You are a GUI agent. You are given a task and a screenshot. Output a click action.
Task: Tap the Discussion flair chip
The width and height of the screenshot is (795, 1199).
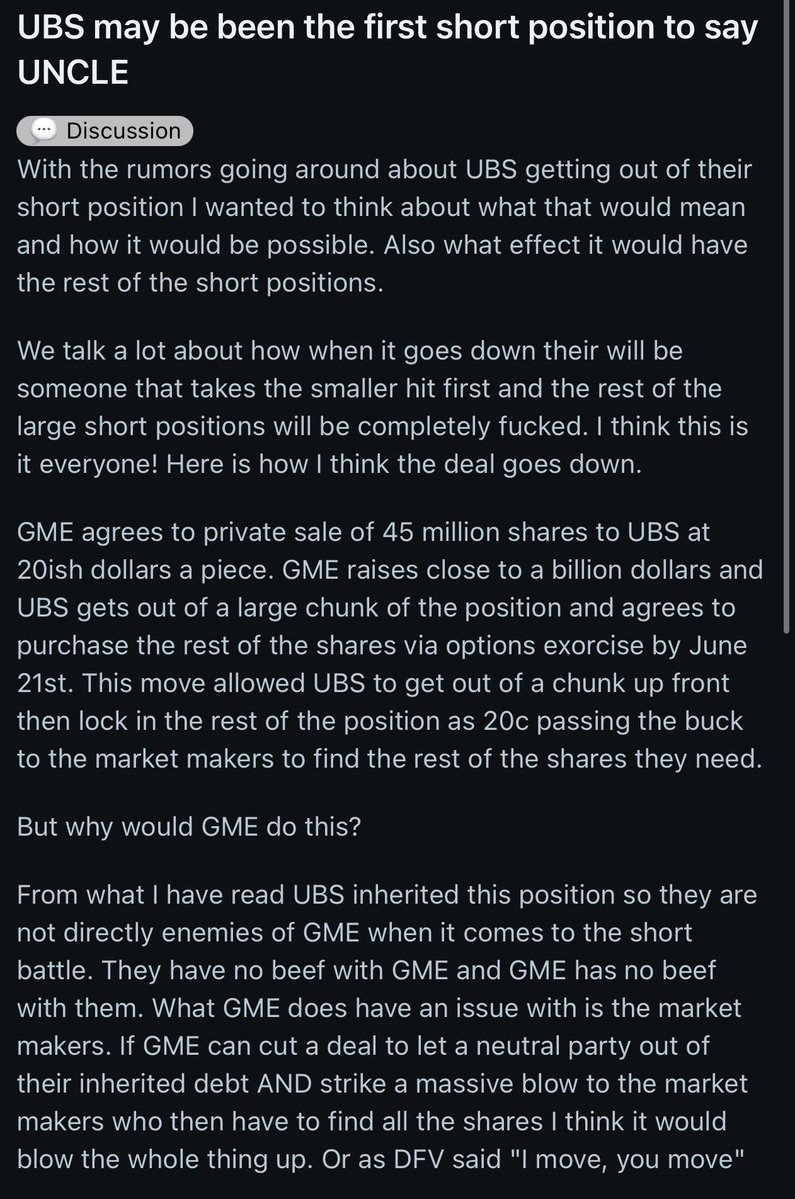[x=105, y=131]
